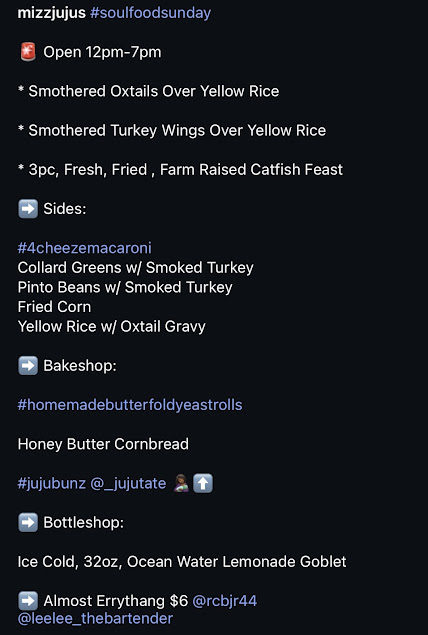Screen dimensions: 428x635
Task: Open the @rcbjr44 profile mention
Action: [225, 601]
